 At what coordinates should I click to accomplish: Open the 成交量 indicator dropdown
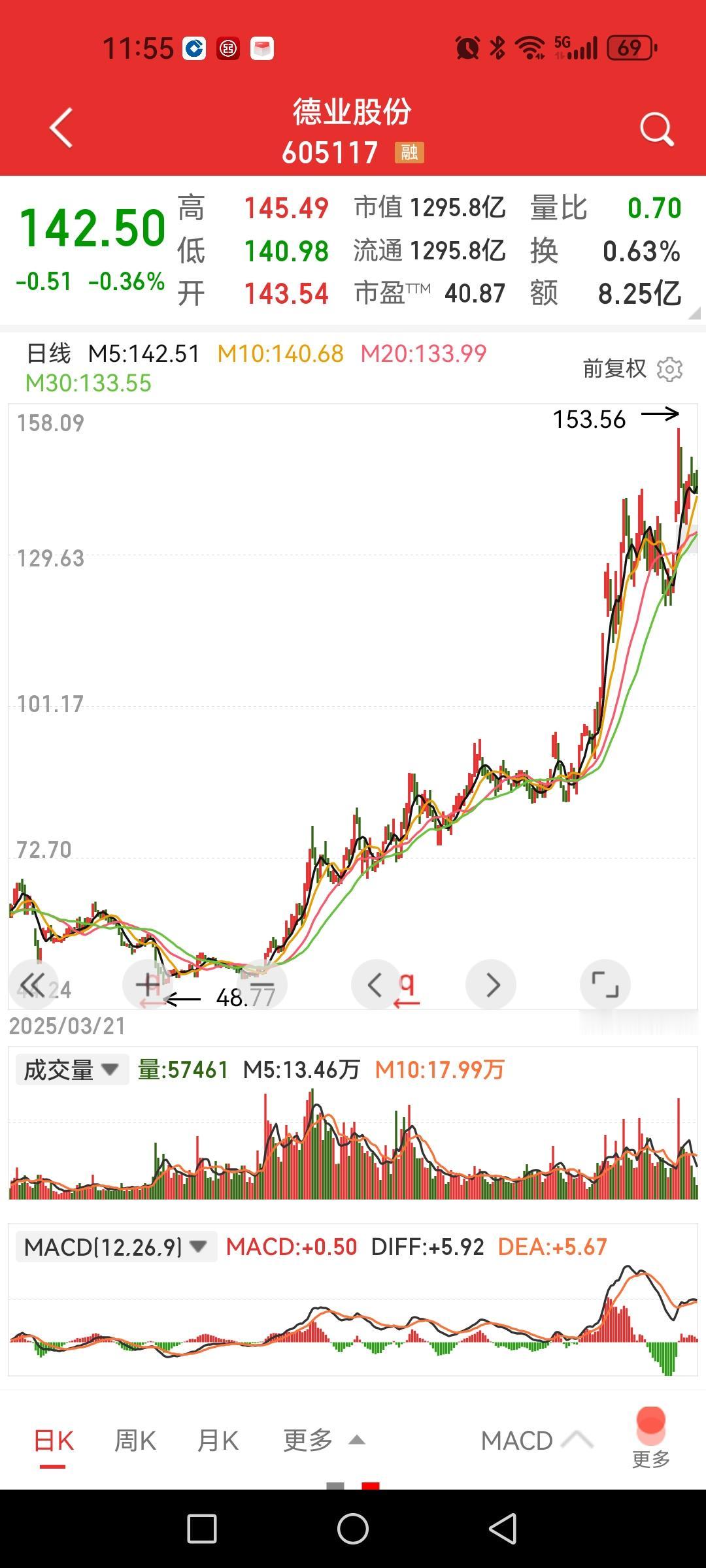point(72,1070)
